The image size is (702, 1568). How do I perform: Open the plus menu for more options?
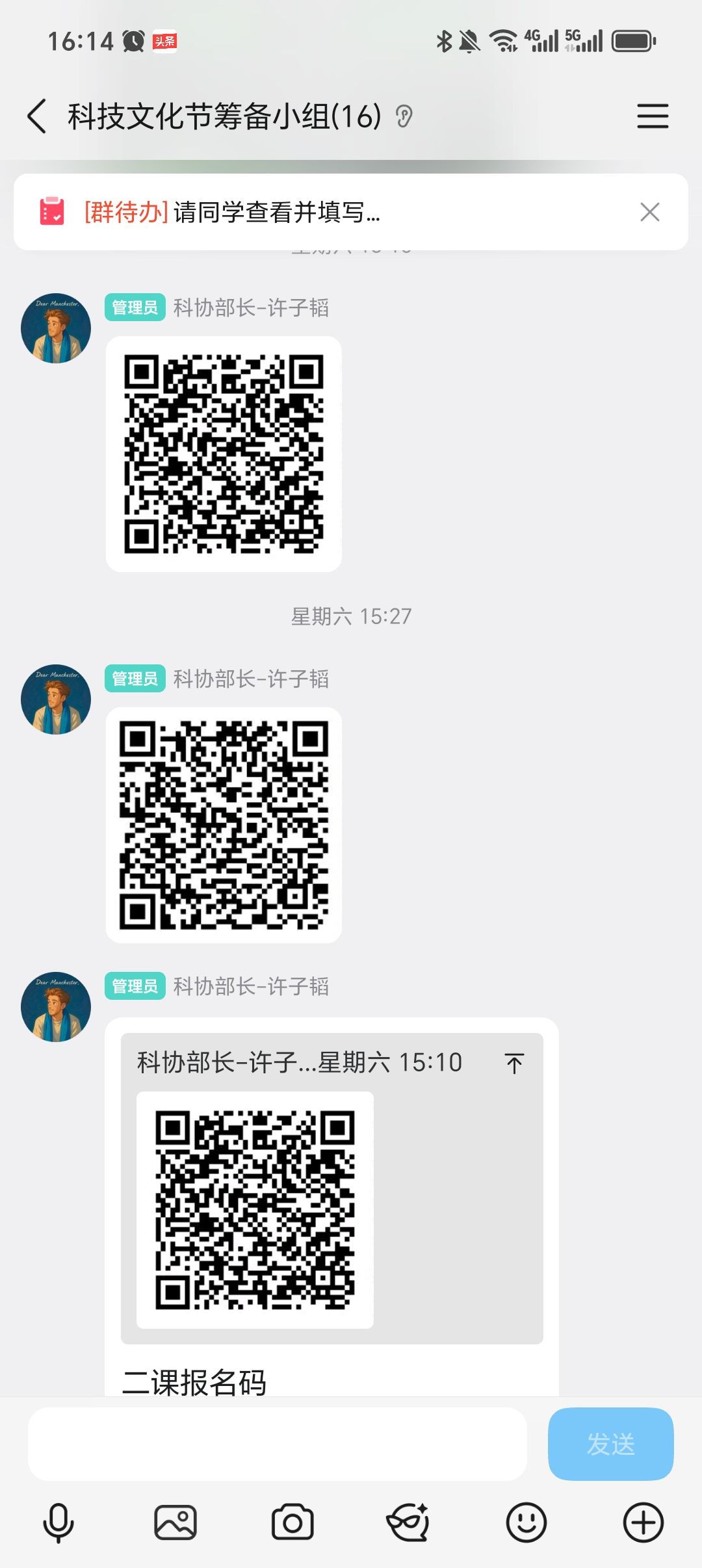click(643, 1522)
